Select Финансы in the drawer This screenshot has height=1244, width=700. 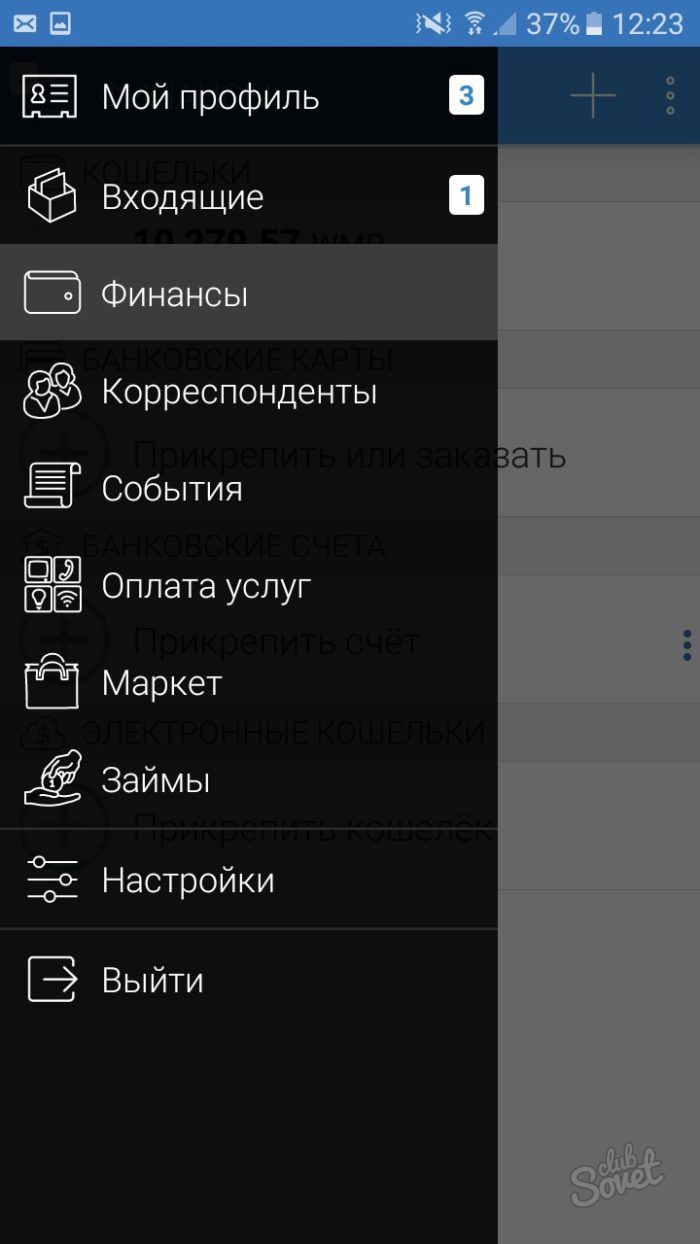pos(175,294)
